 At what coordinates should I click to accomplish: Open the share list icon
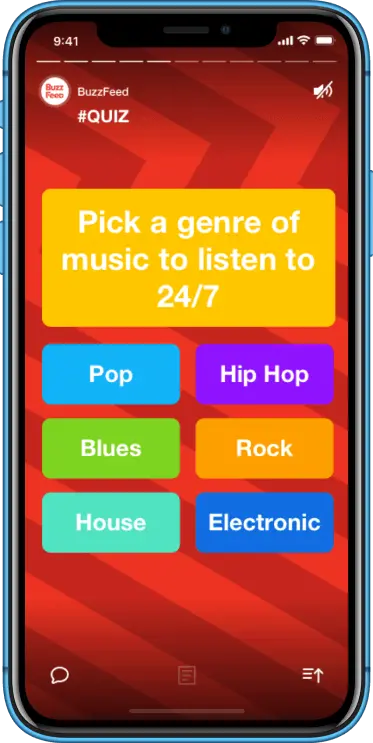[x=312, y=675]
